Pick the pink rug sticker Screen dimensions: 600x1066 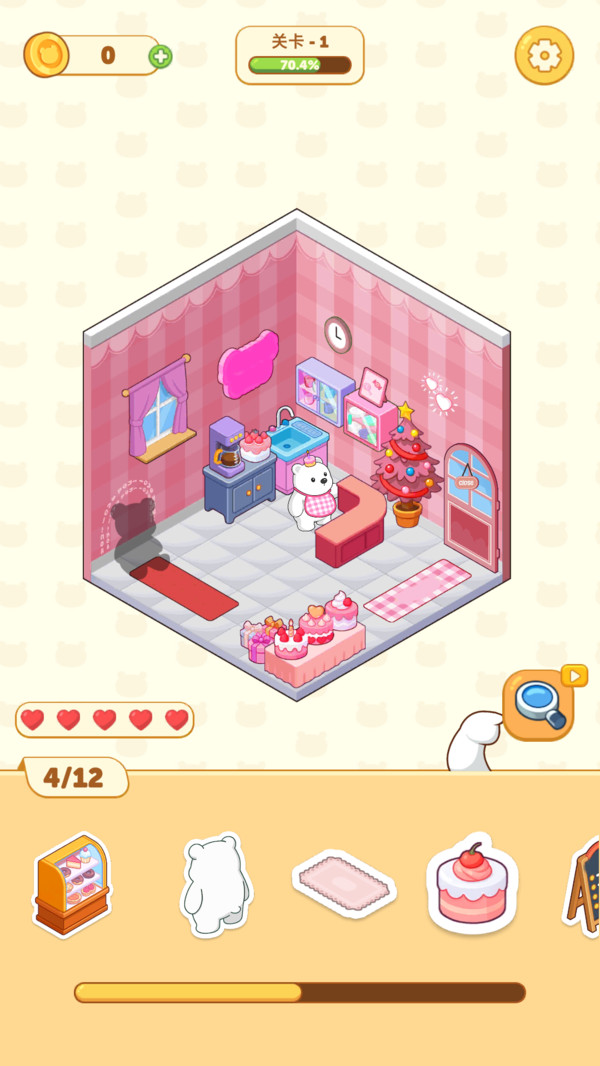click(344, 884)
